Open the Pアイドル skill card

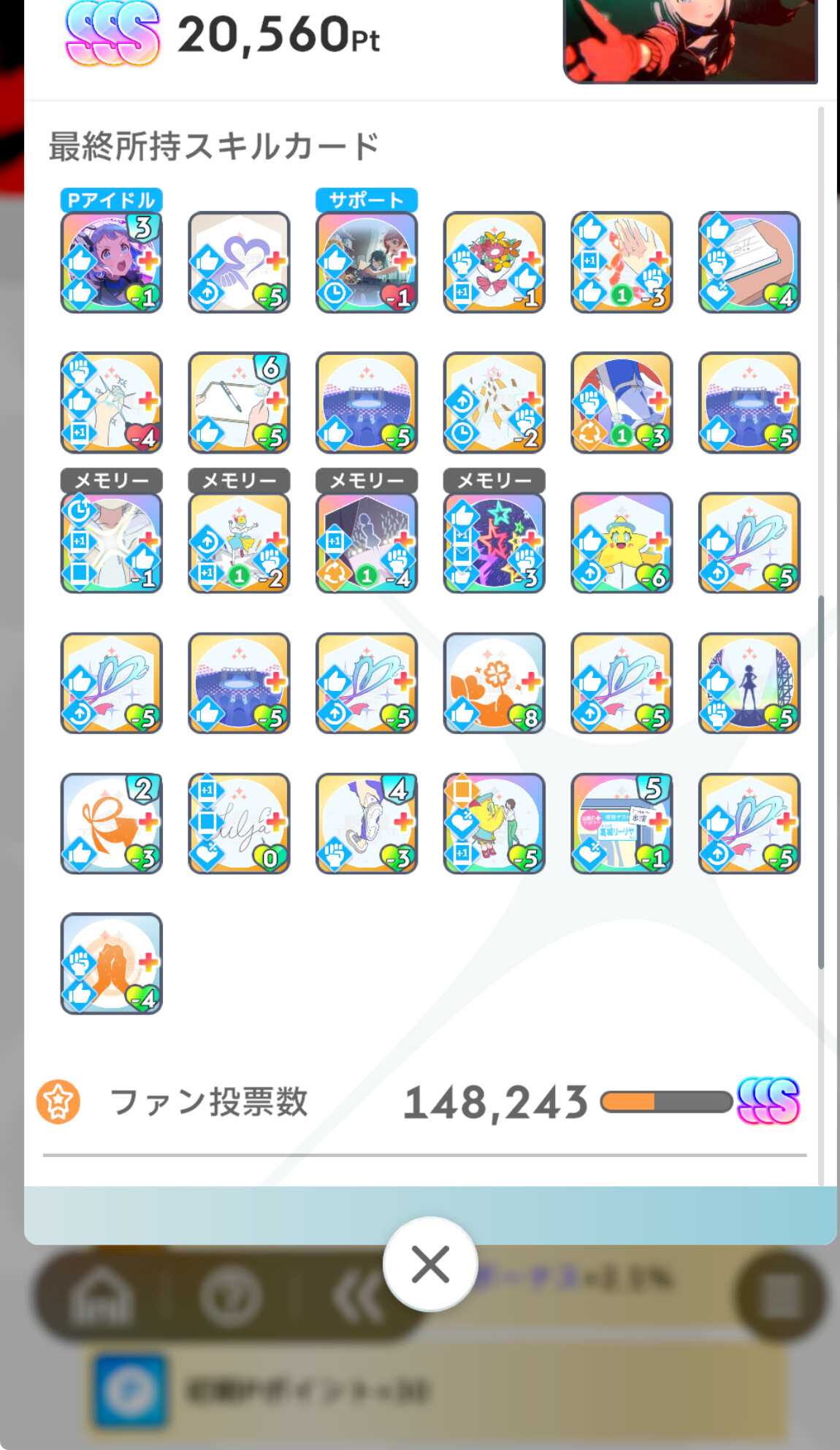[111, 262]
